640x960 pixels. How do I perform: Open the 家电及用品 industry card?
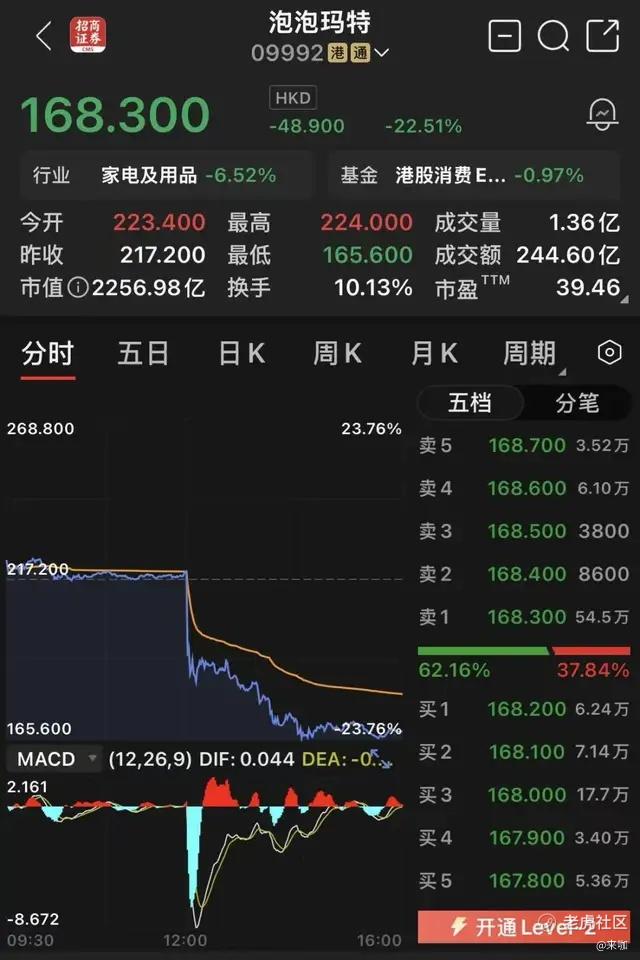click(x=165, y=175)
